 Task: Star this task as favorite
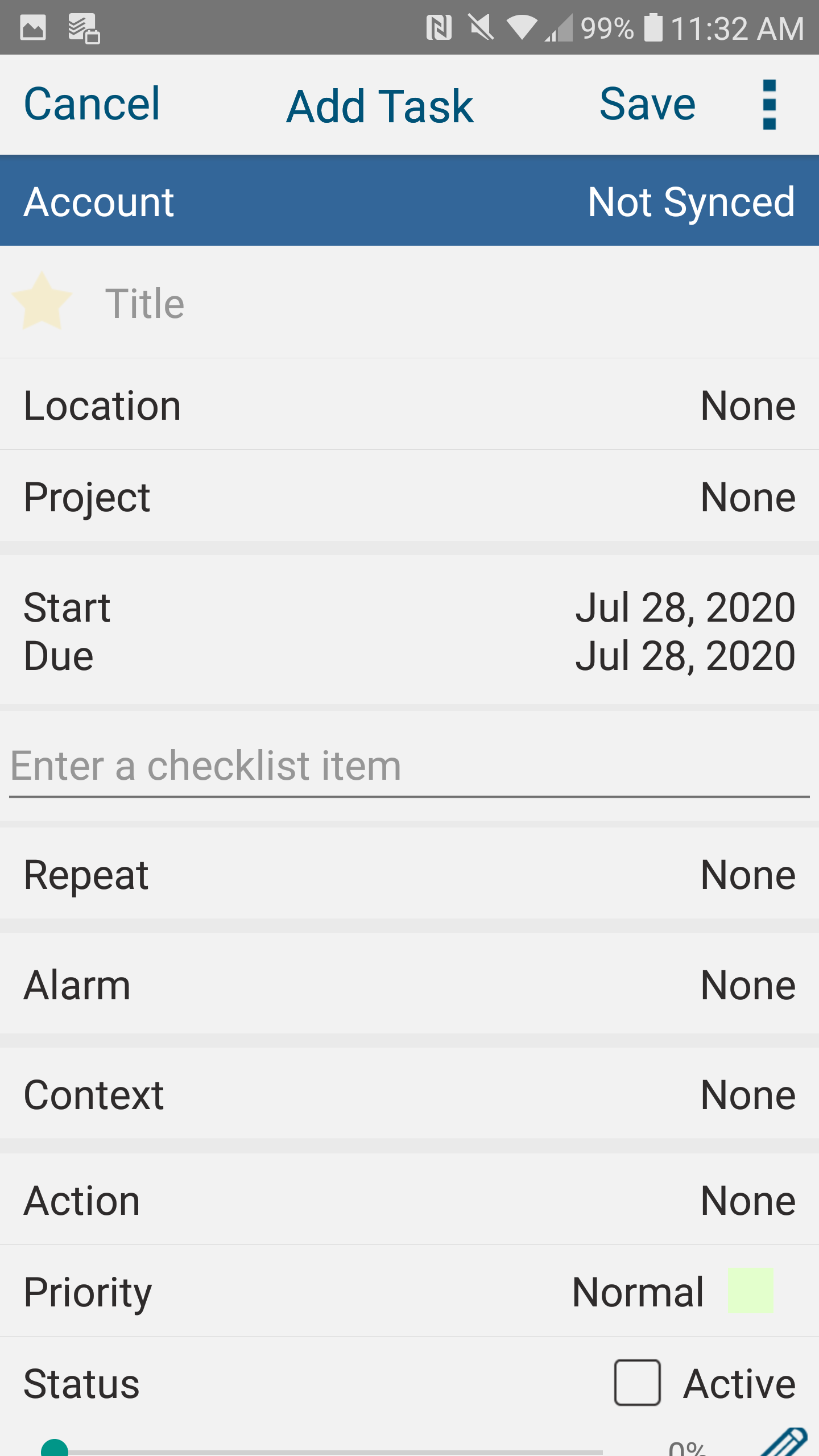pos(42,301)
